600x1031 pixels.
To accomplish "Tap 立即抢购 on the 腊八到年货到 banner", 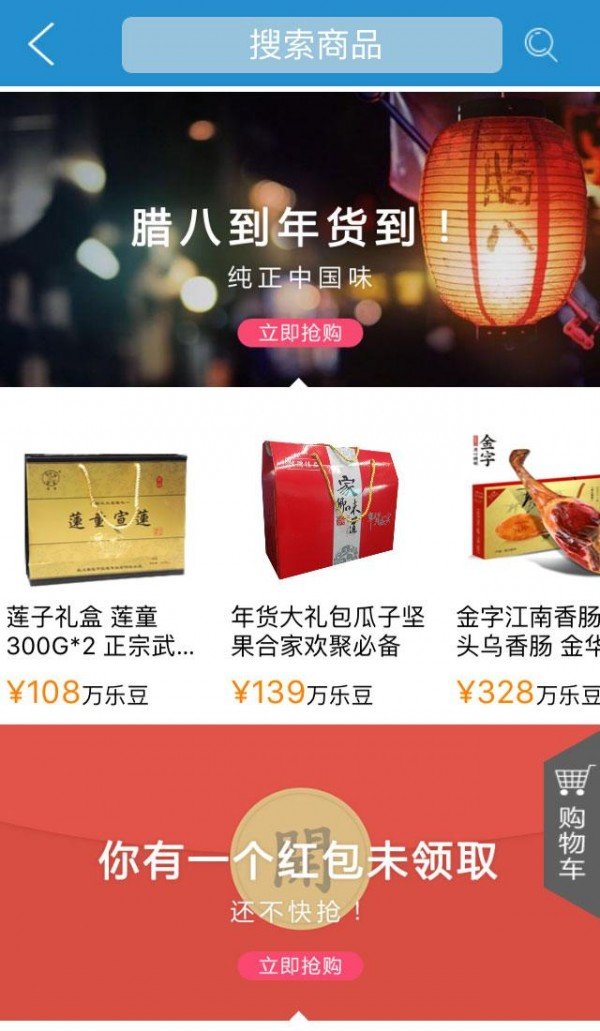I will [x=300, y=333].
